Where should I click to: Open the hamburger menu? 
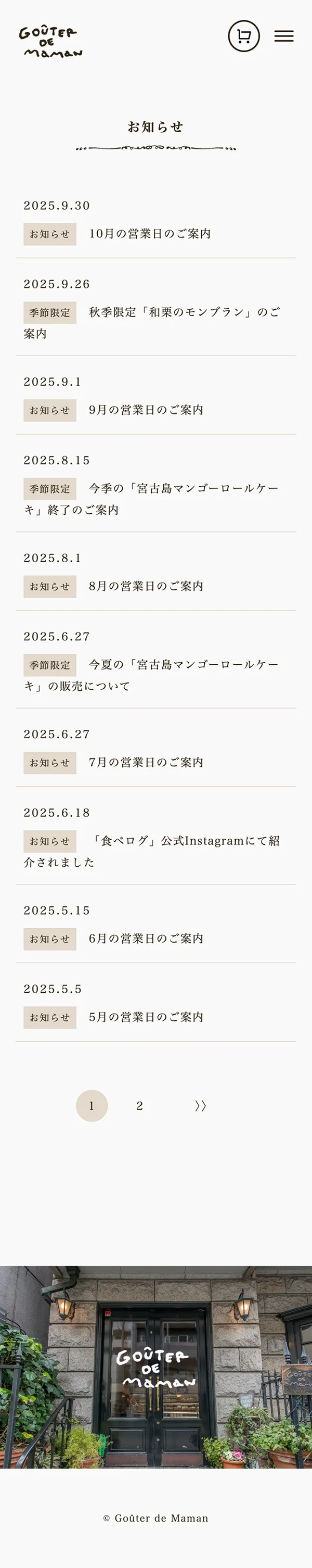click(283, 36)
